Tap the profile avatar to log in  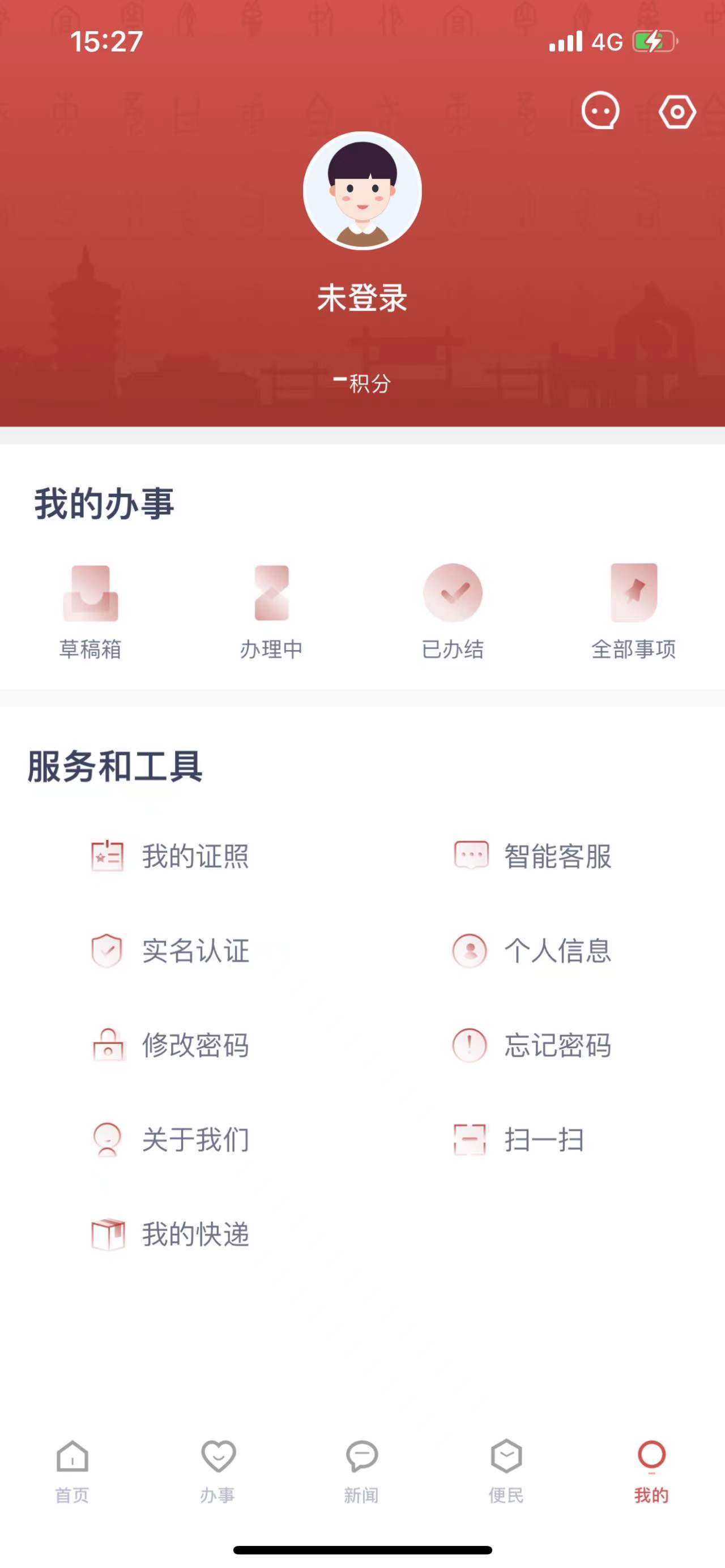pos(362,190)
